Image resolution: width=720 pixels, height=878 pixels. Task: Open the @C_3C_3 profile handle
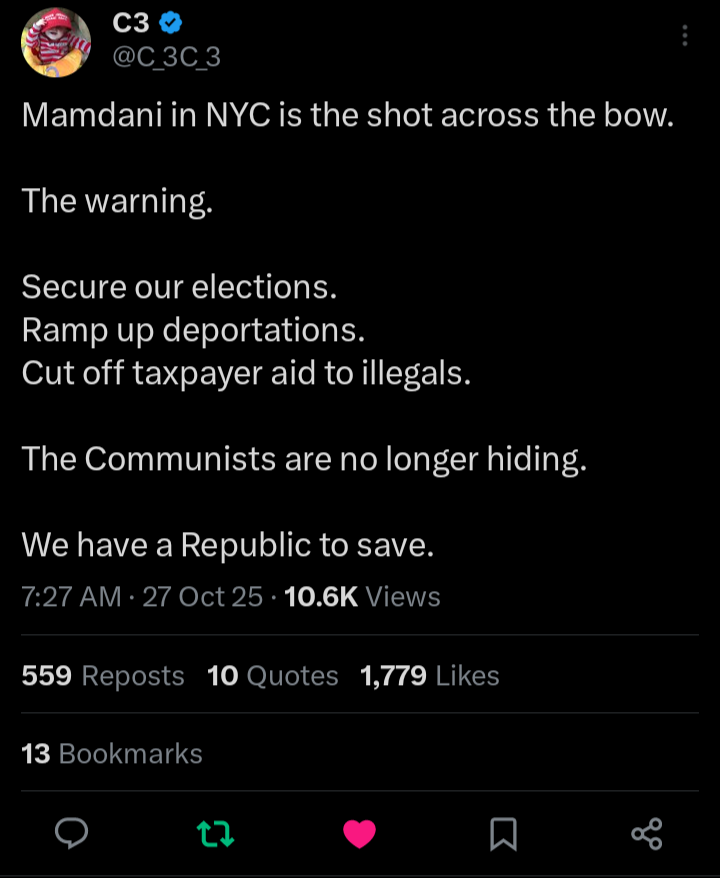click(166, 58)
